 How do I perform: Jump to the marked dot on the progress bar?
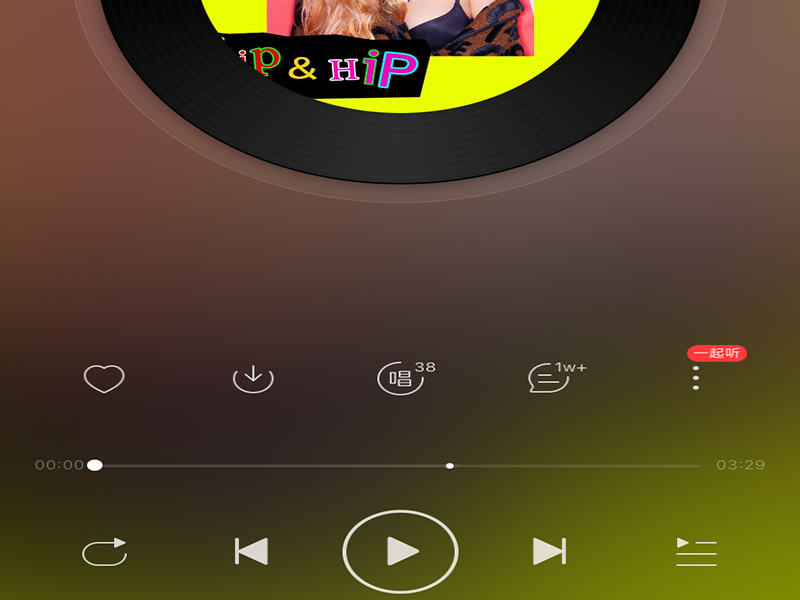click(x=450, y=465)
